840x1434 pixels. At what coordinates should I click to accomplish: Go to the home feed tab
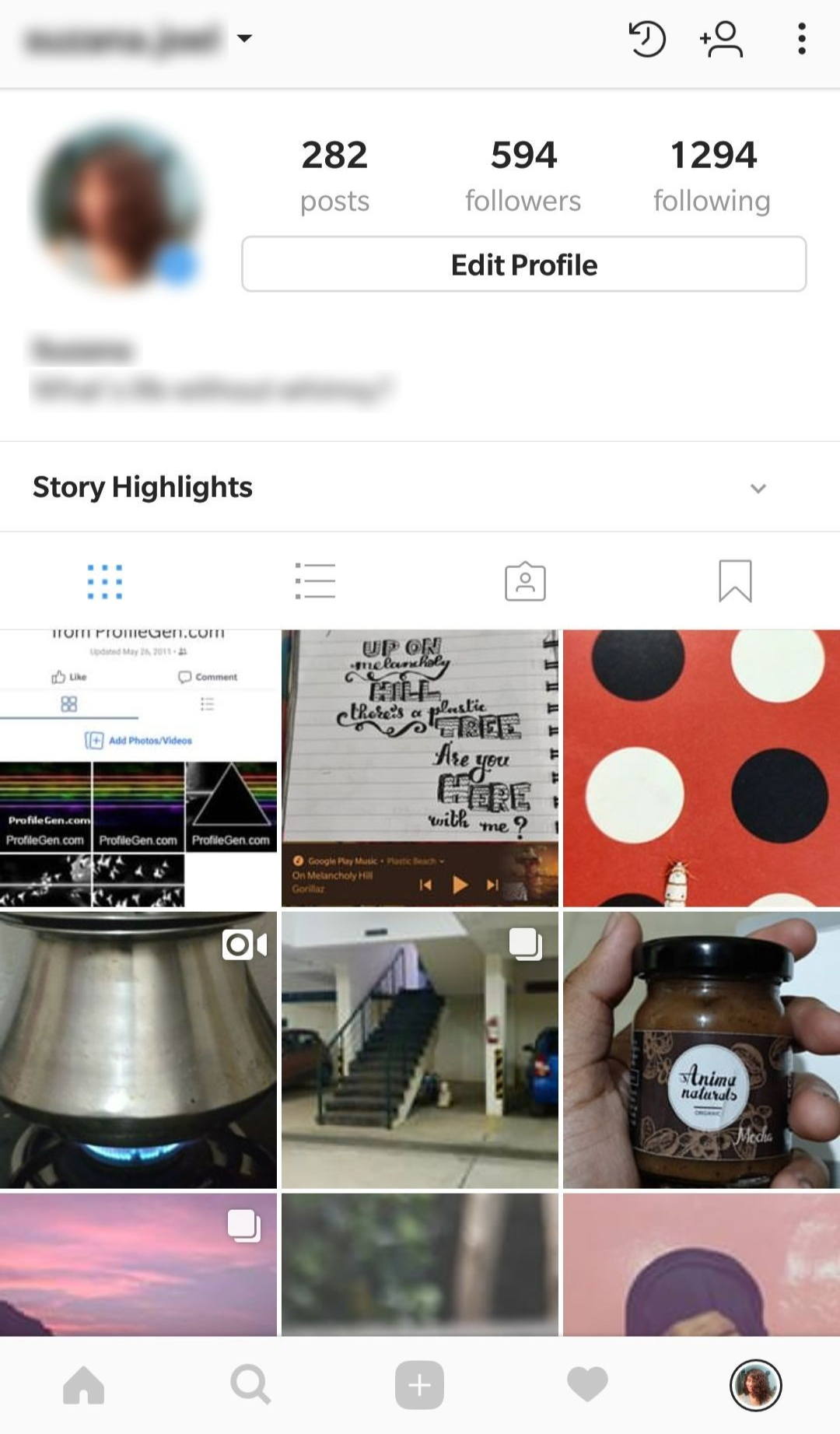(84, 1385)
